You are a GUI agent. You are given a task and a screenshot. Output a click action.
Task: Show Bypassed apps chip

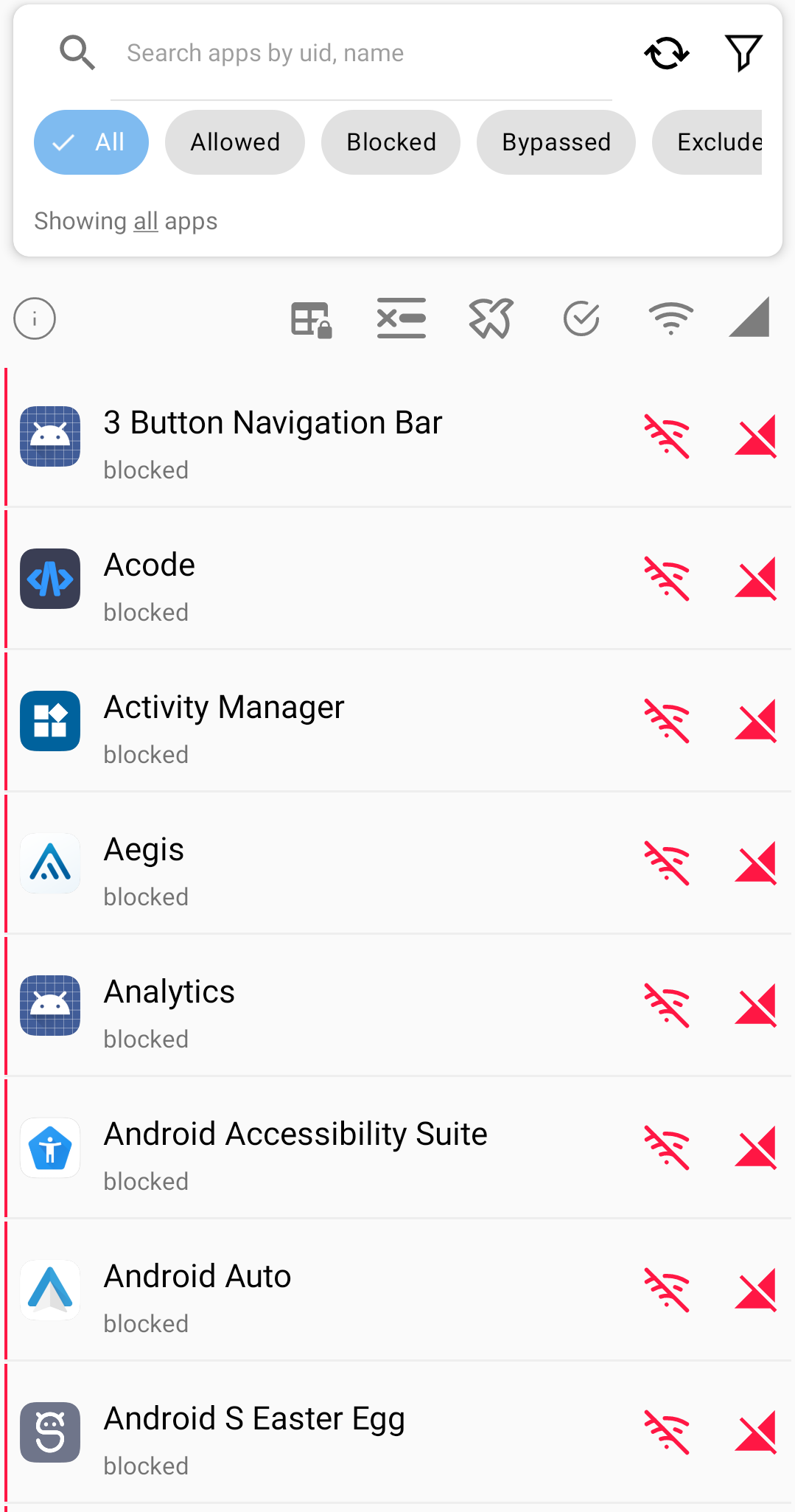[556, 142]
